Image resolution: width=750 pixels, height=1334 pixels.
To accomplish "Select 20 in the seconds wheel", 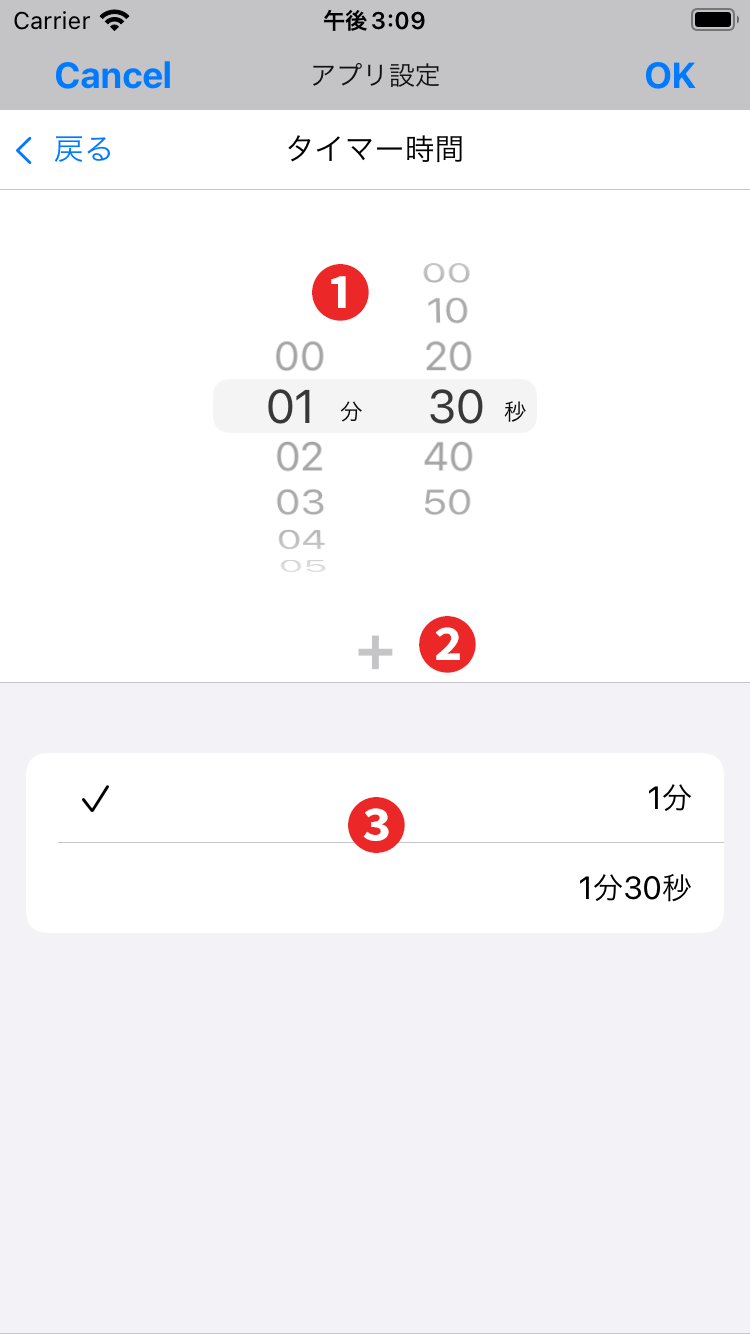I will point(447,357).
